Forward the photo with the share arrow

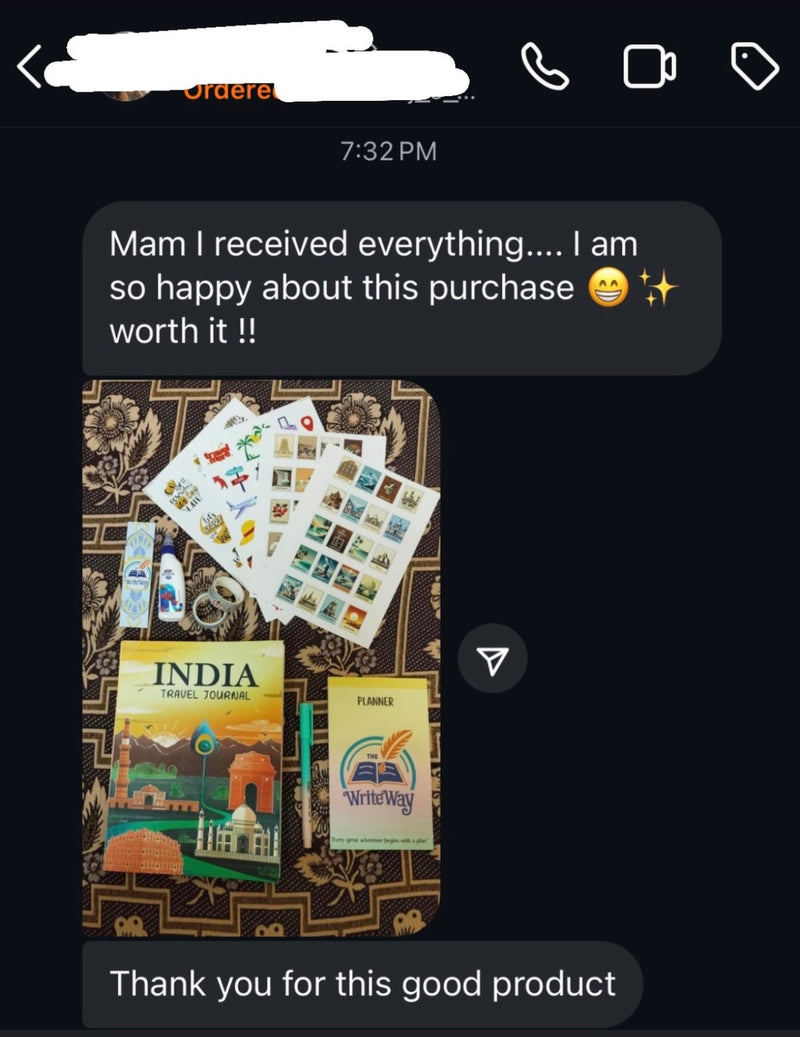[492, 658]
